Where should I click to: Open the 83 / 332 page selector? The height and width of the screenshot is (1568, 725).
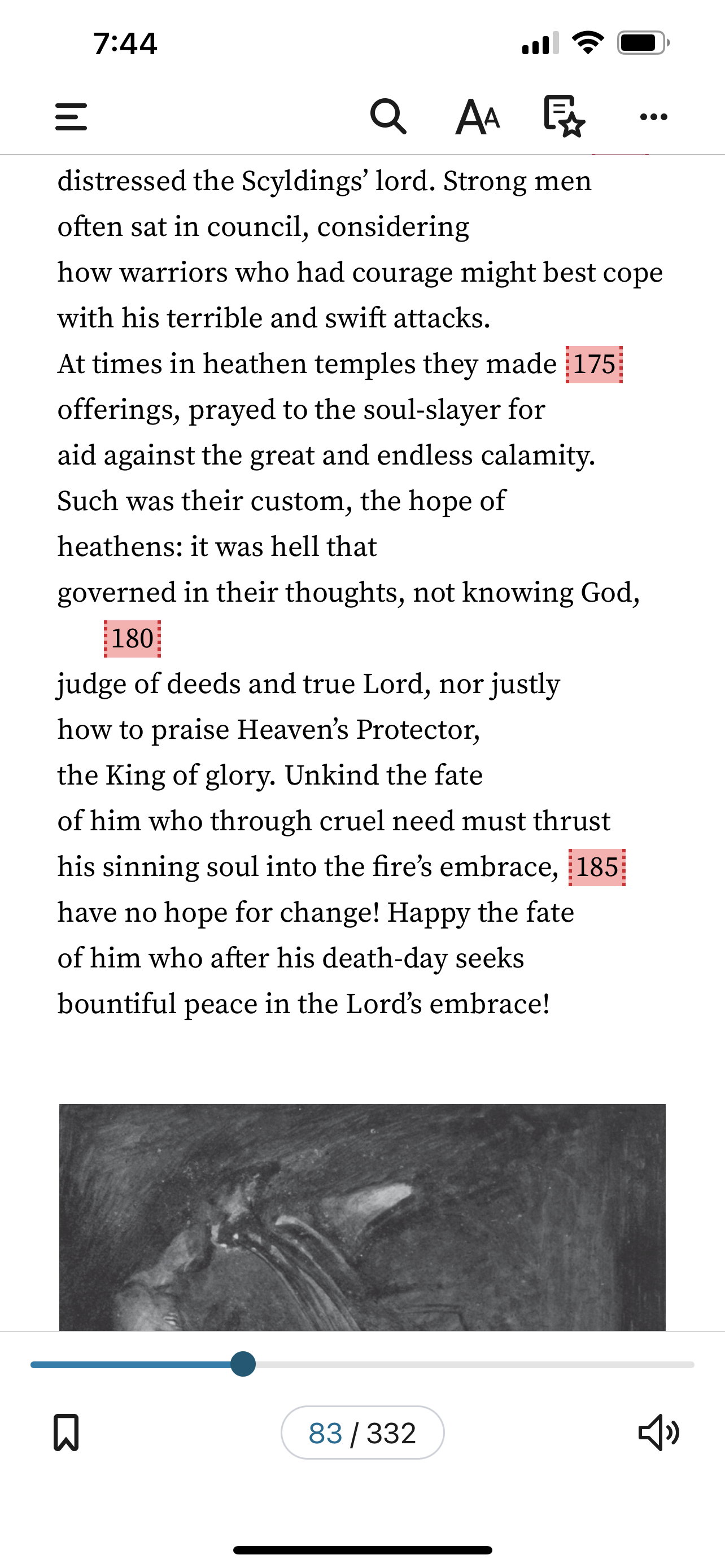(362, 1433)
